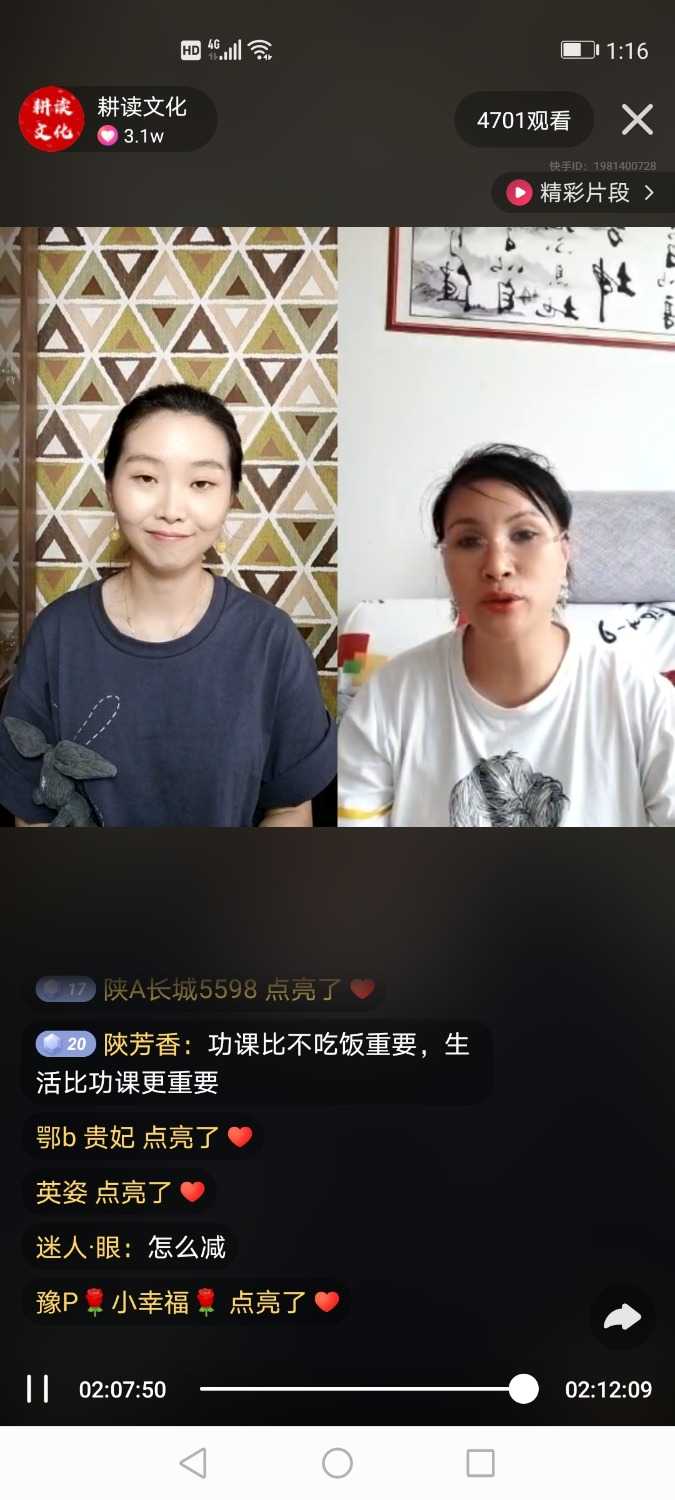Open the 精彩片段 highlights

pos(582,193)
